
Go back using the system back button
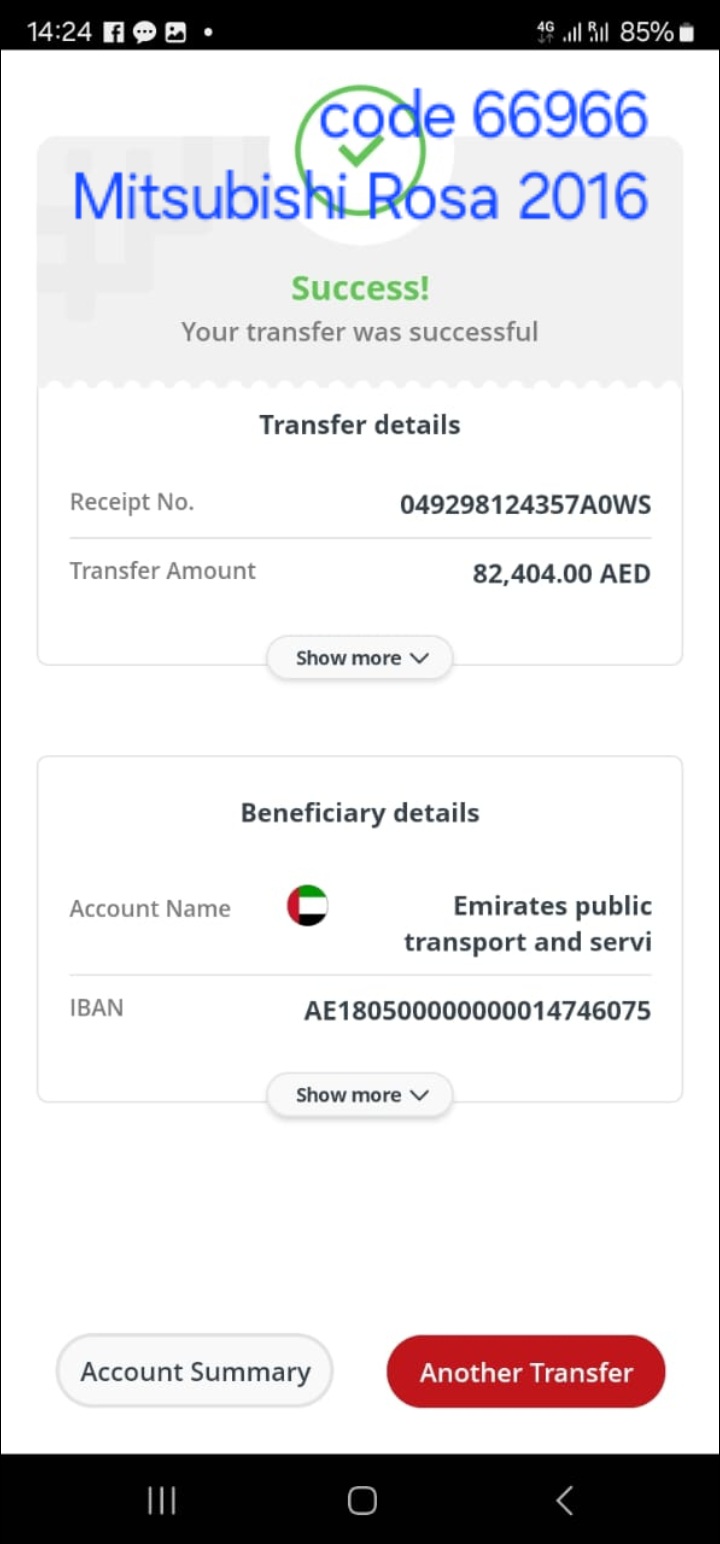coord(564,1500)
